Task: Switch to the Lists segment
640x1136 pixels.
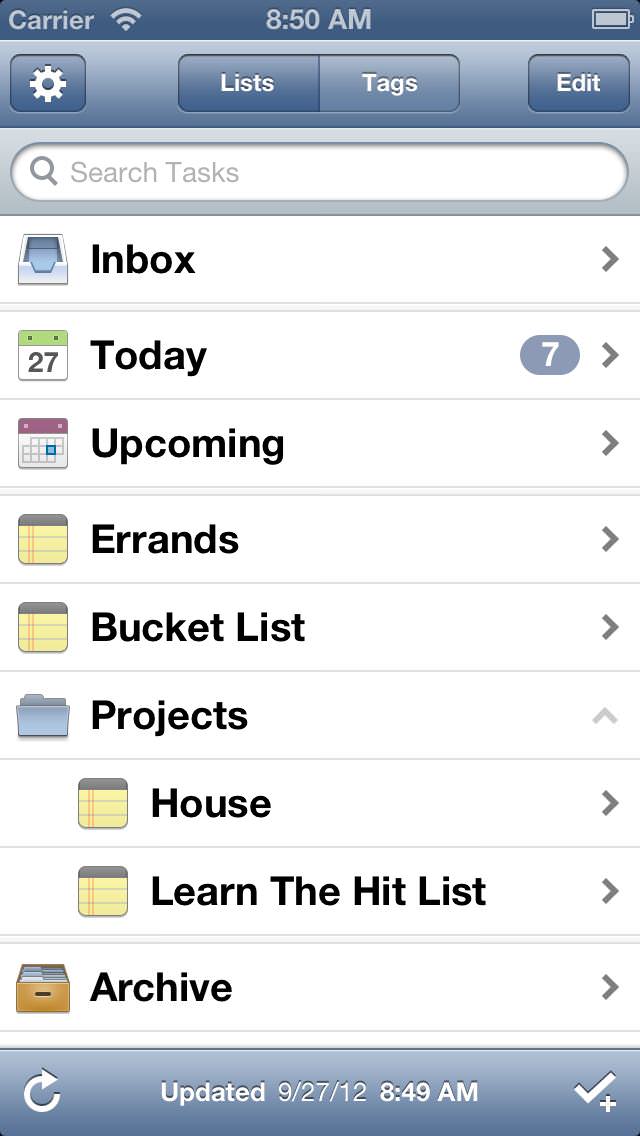Action: click(x=248, y=83)
